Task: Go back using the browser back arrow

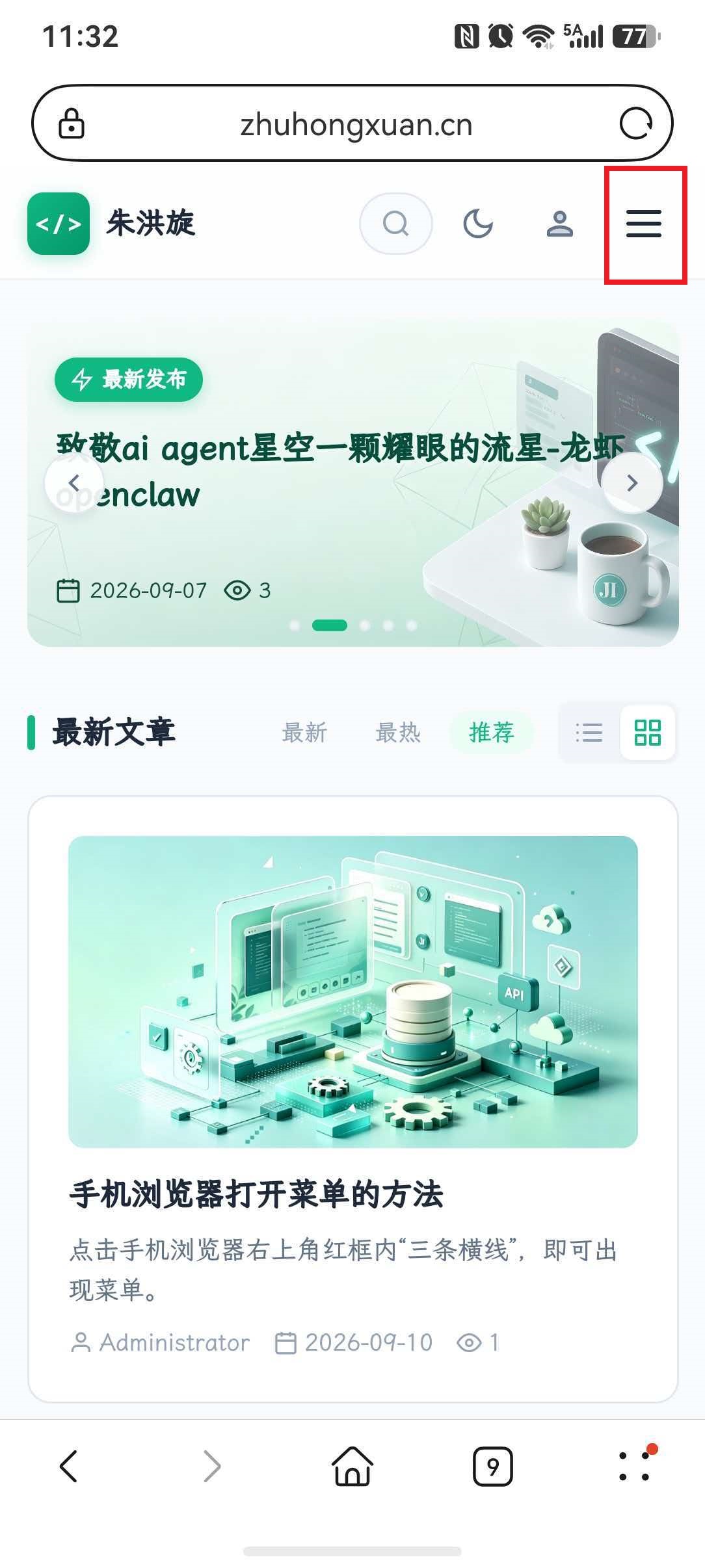Action: (x=69, y=1467)
